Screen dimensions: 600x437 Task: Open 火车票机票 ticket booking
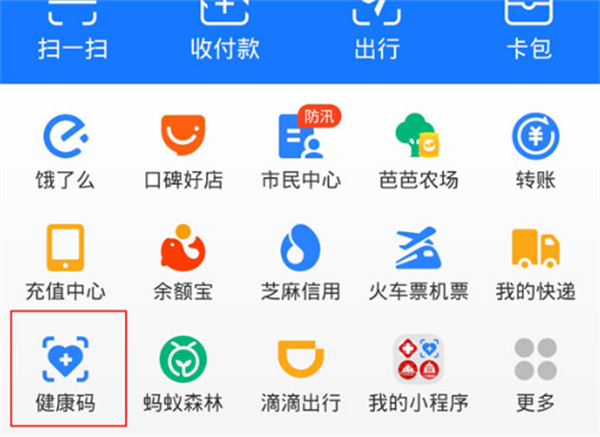[418, 260]
